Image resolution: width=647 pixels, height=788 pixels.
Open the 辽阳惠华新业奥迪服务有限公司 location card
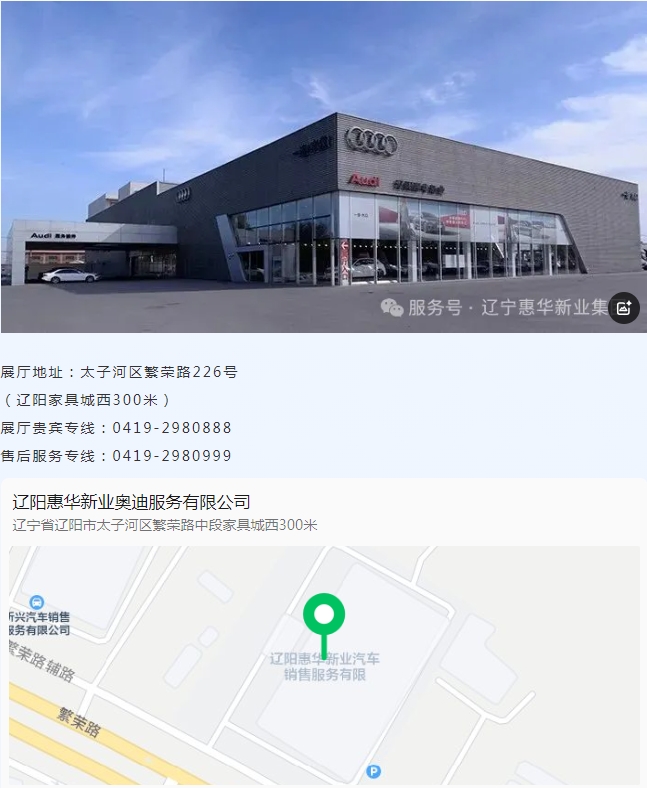coord(131,502)
